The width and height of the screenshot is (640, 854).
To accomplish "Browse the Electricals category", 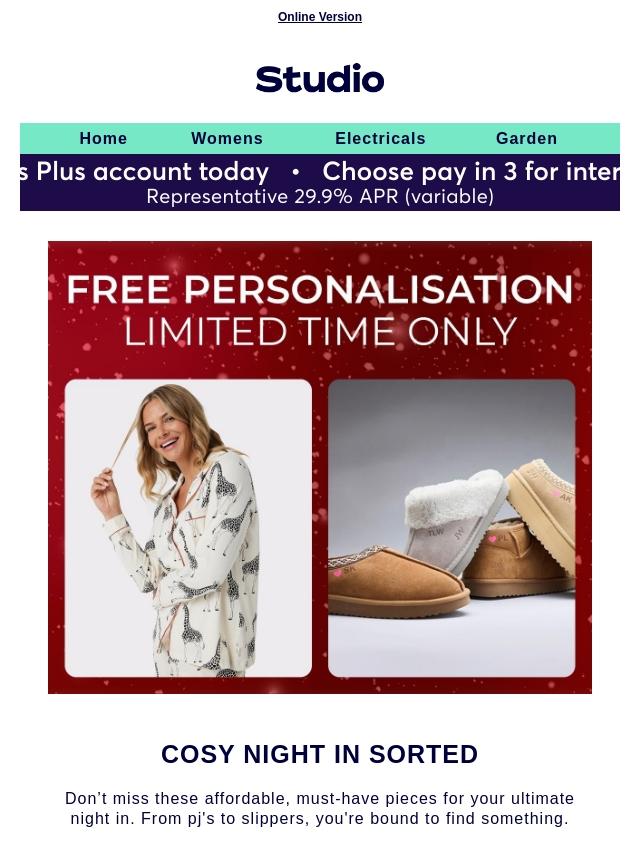I will coord(380,138).
